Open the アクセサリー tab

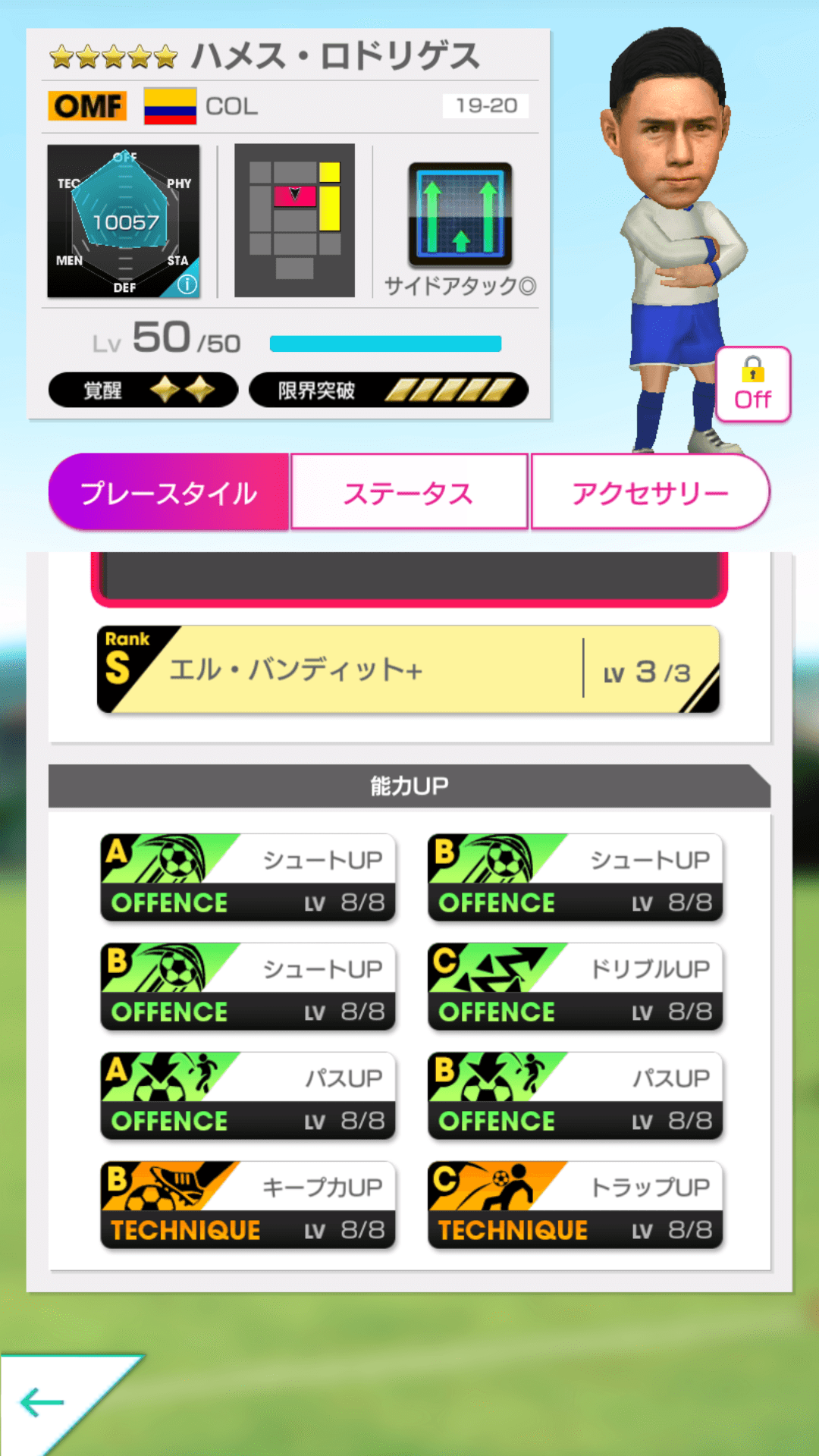point(650,491)
